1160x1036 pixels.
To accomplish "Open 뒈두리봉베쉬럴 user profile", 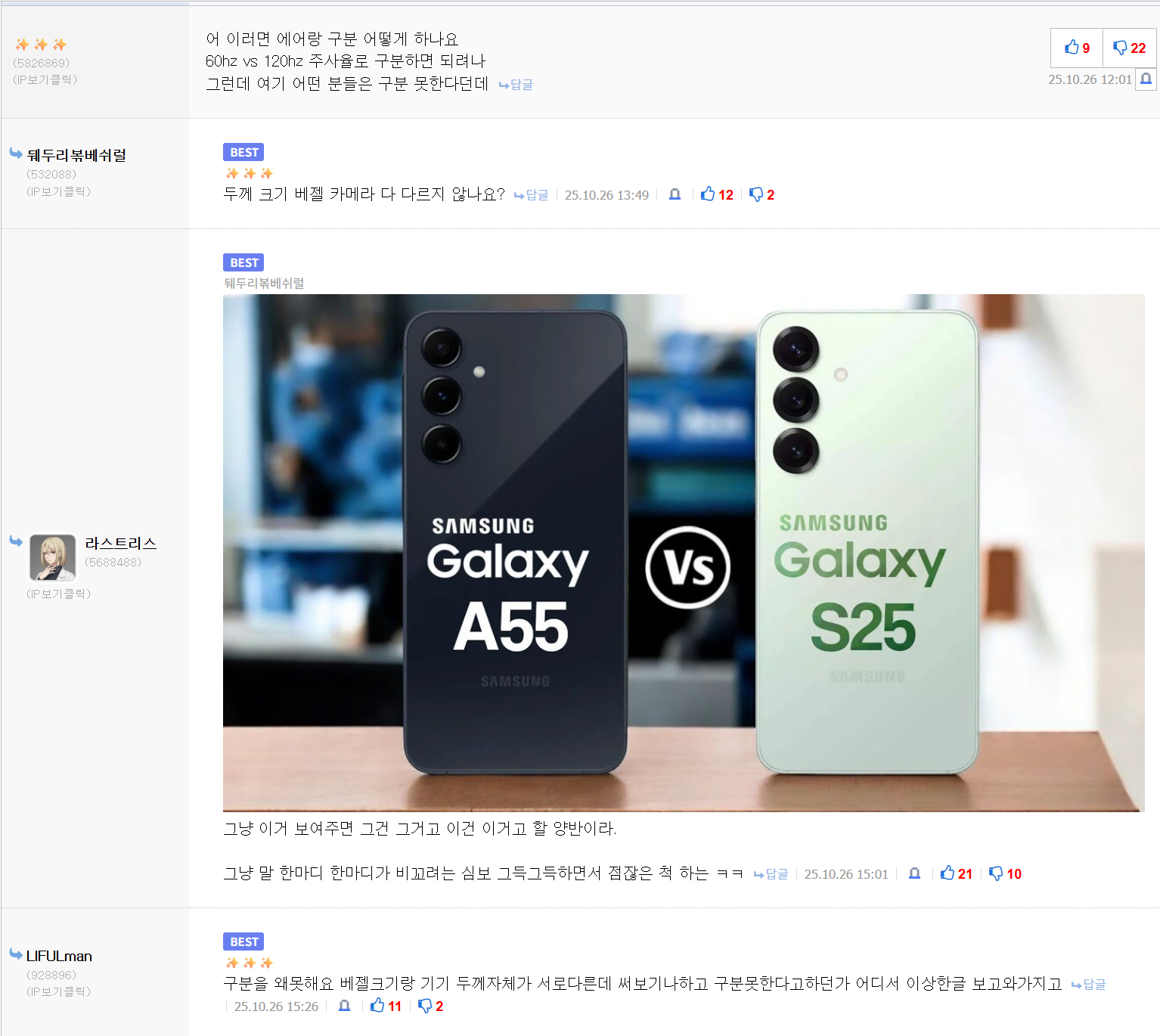I will click(x=76, y=155).
